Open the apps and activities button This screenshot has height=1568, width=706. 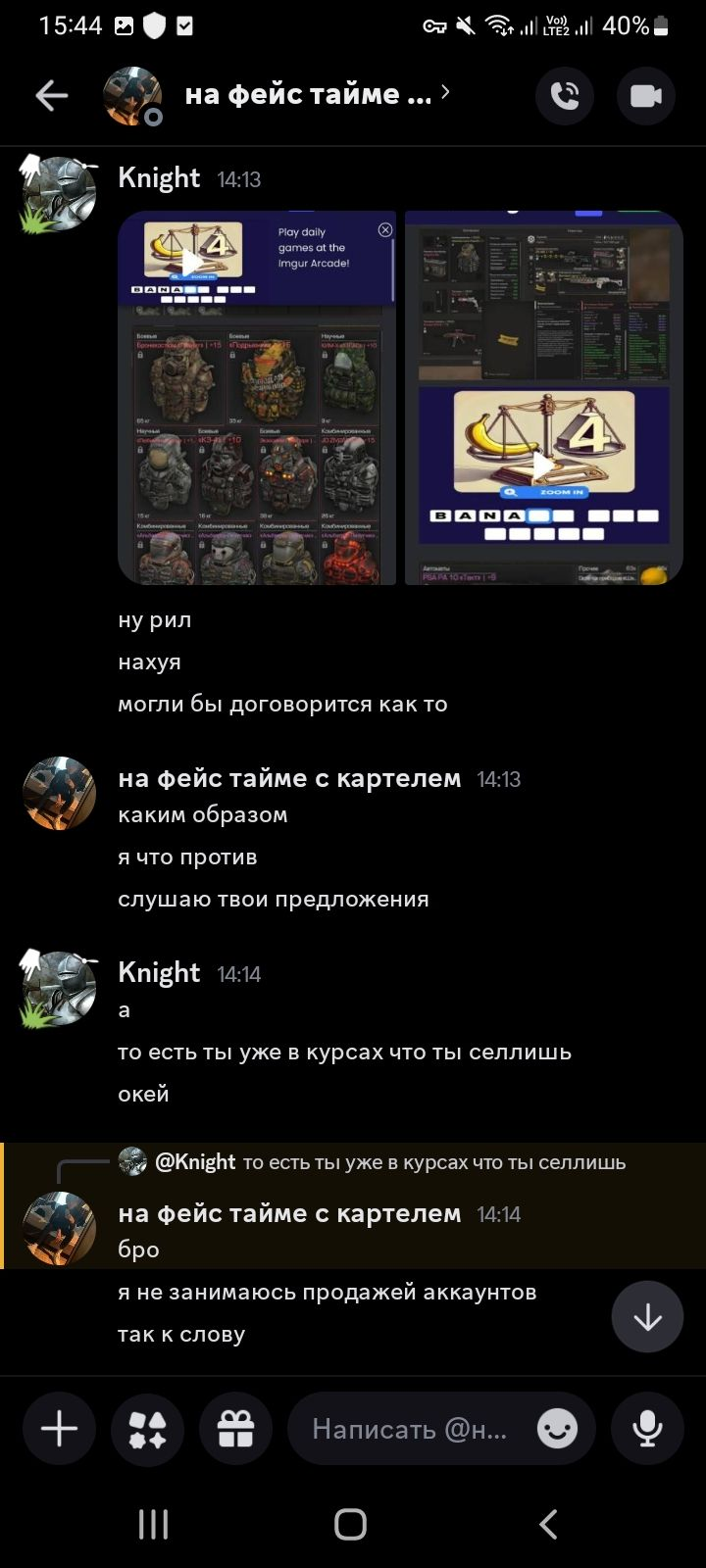(147, 1429)
